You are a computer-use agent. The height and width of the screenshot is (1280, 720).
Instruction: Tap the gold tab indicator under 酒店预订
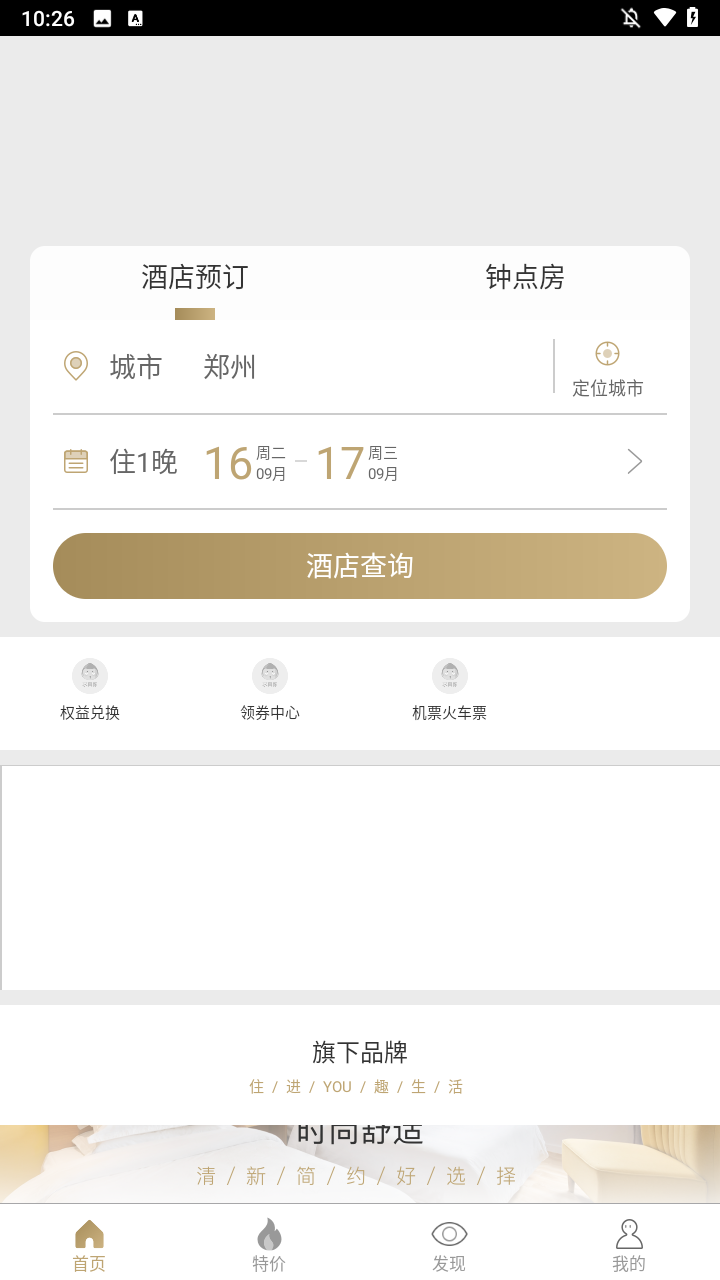pos(194,313)
